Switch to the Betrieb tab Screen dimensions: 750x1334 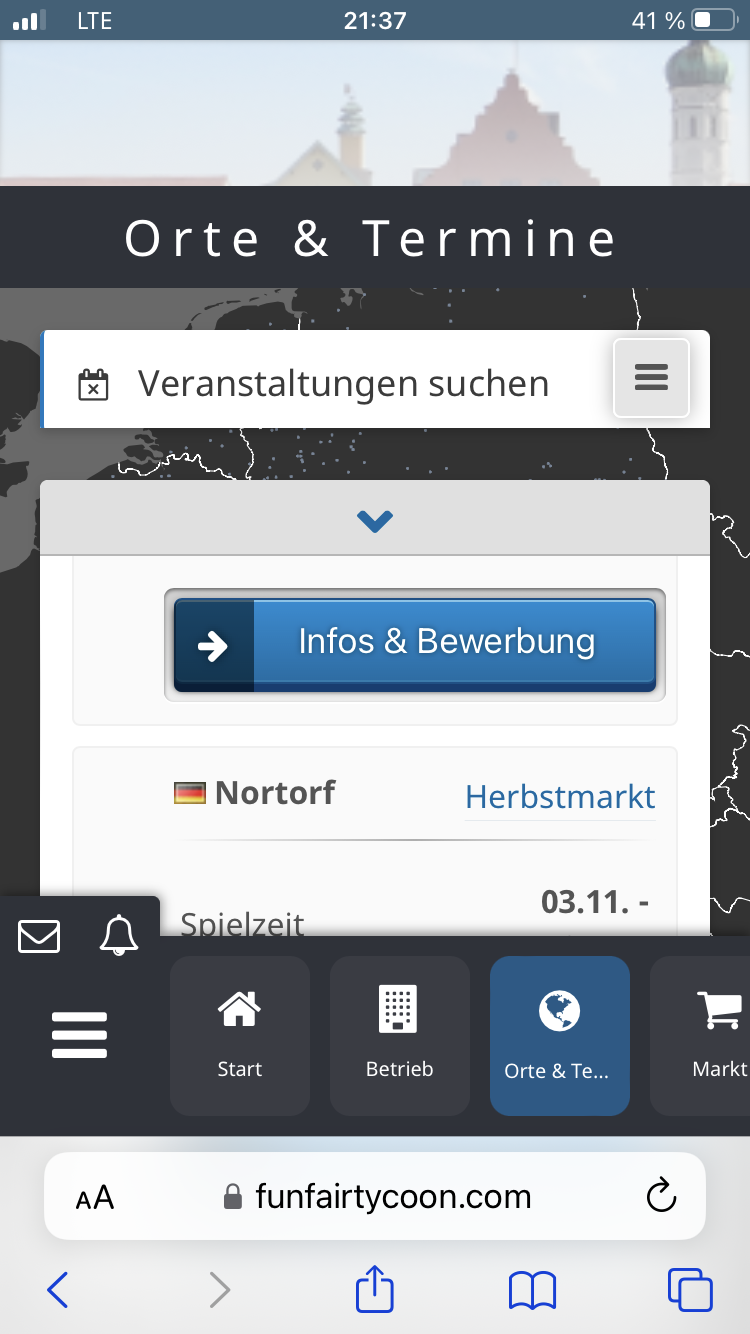(x=399, y=1036)
